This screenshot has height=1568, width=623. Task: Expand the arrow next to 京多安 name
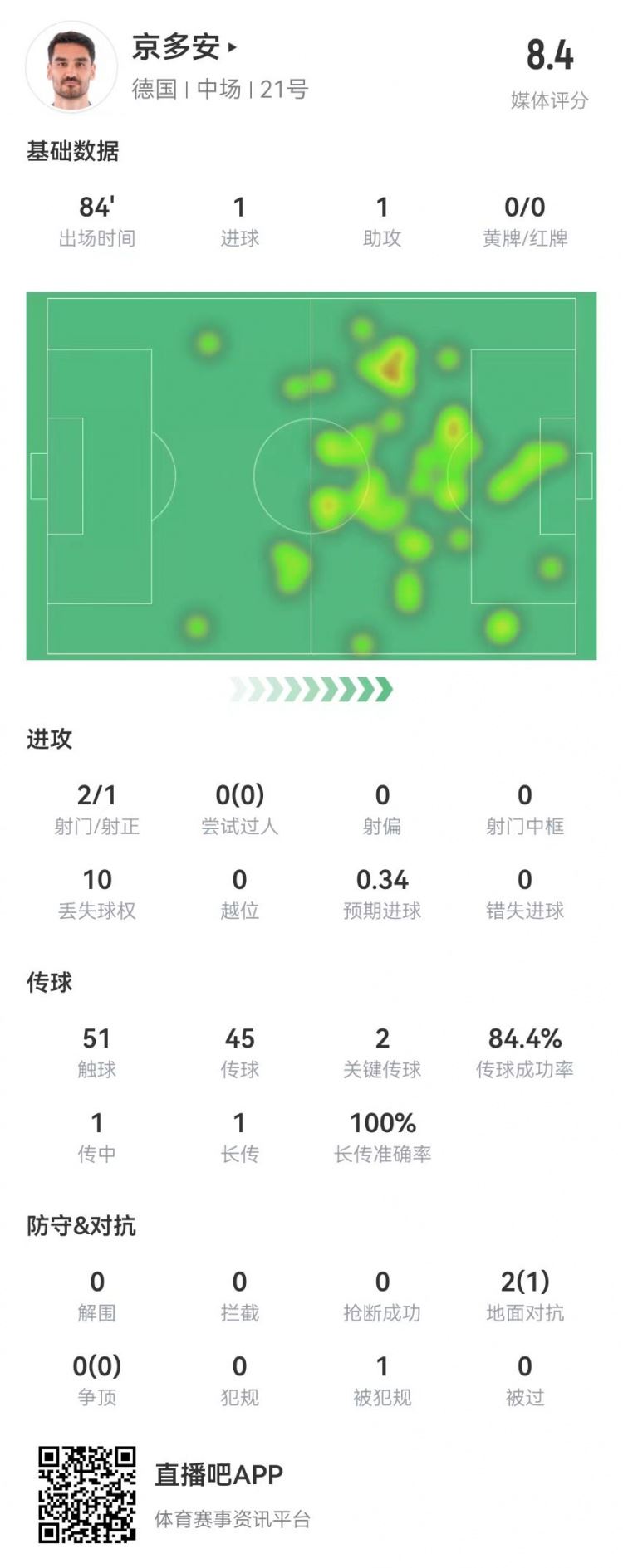click(x=229, y=48)
